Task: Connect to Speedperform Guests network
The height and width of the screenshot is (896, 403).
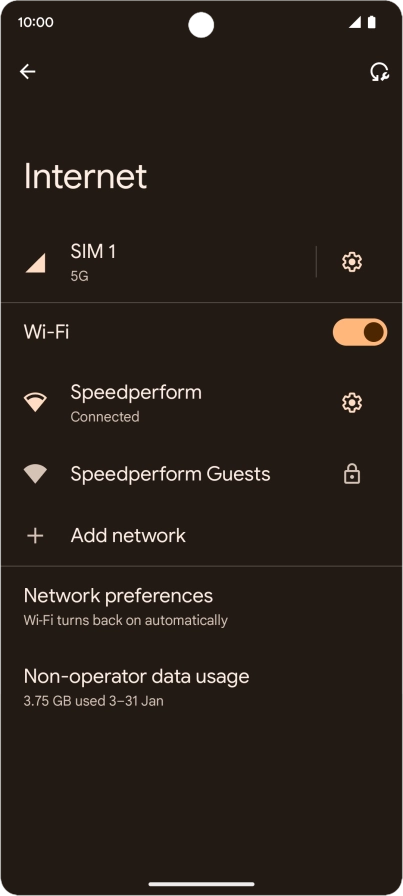Action: point(201,474)
